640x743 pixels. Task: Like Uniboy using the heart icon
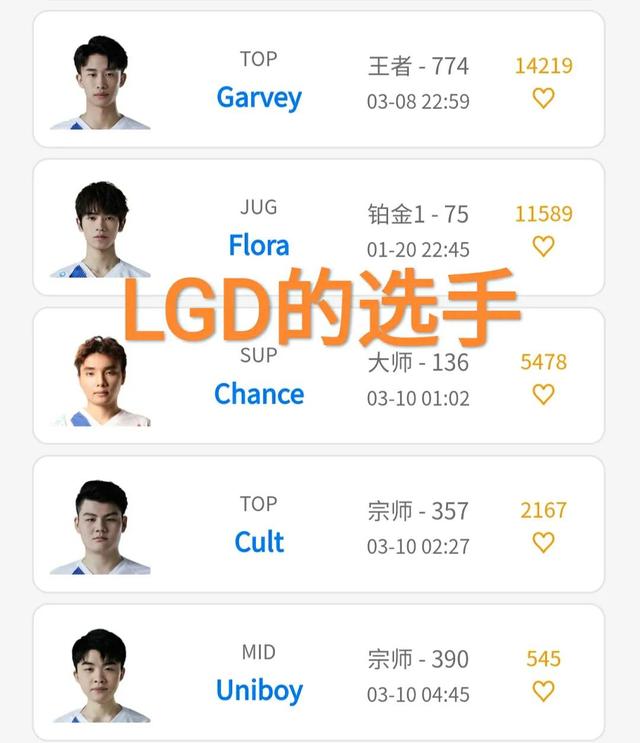[x=543, y=691]
